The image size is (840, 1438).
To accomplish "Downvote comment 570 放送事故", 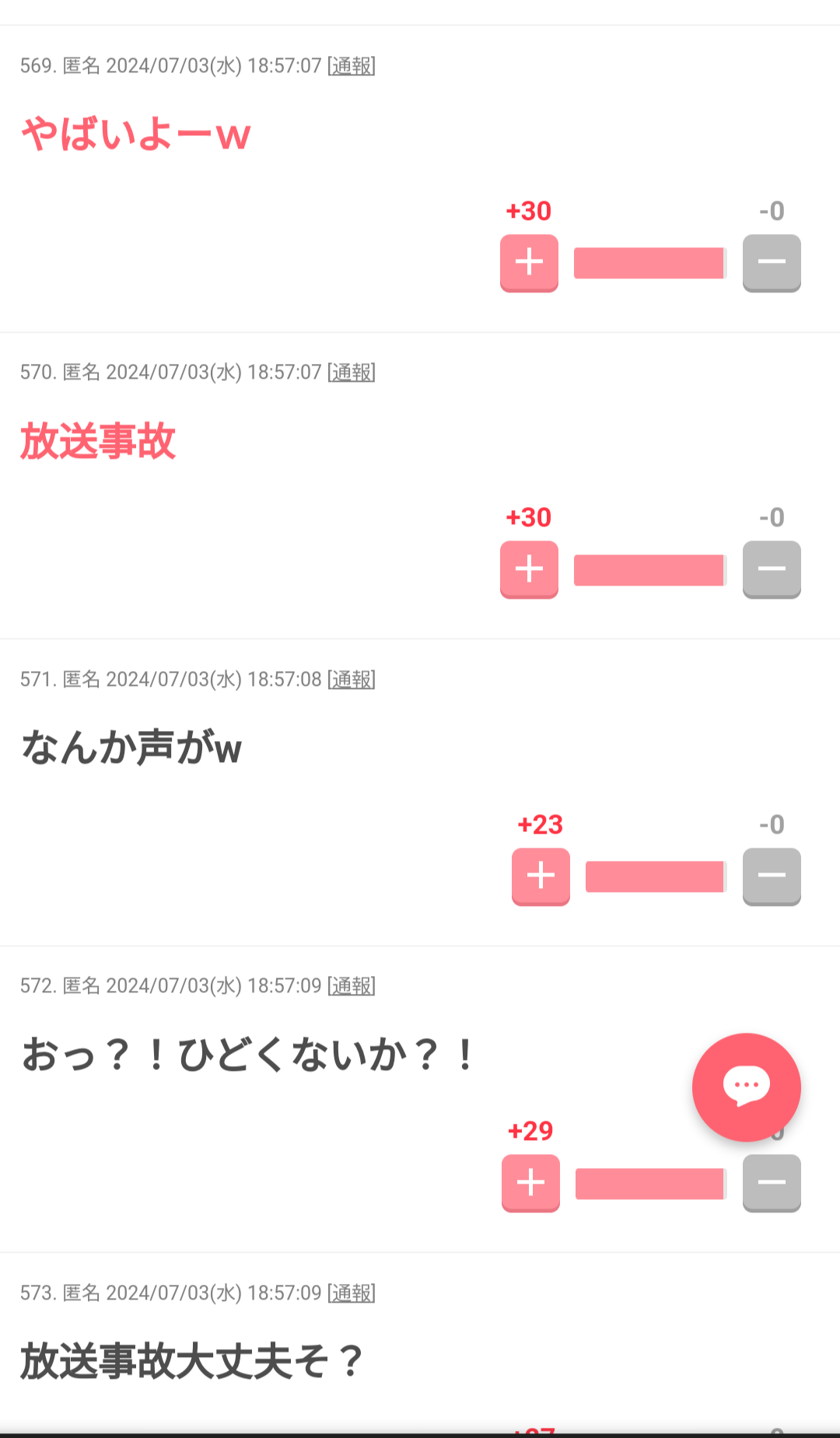I will pyautogui.click(x=772, y=569).
